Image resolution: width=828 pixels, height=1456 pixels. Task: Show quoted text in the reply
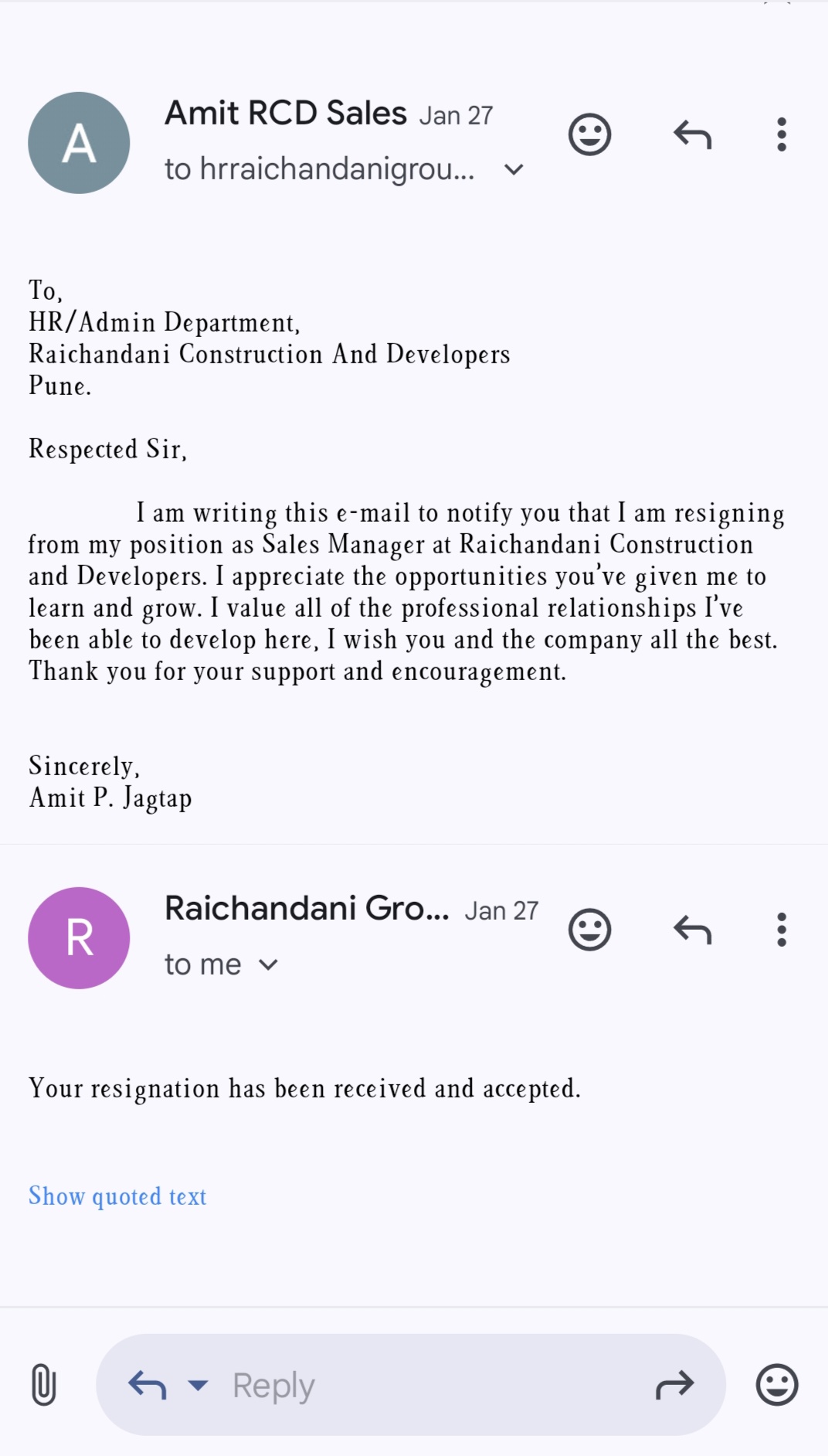117,1196
